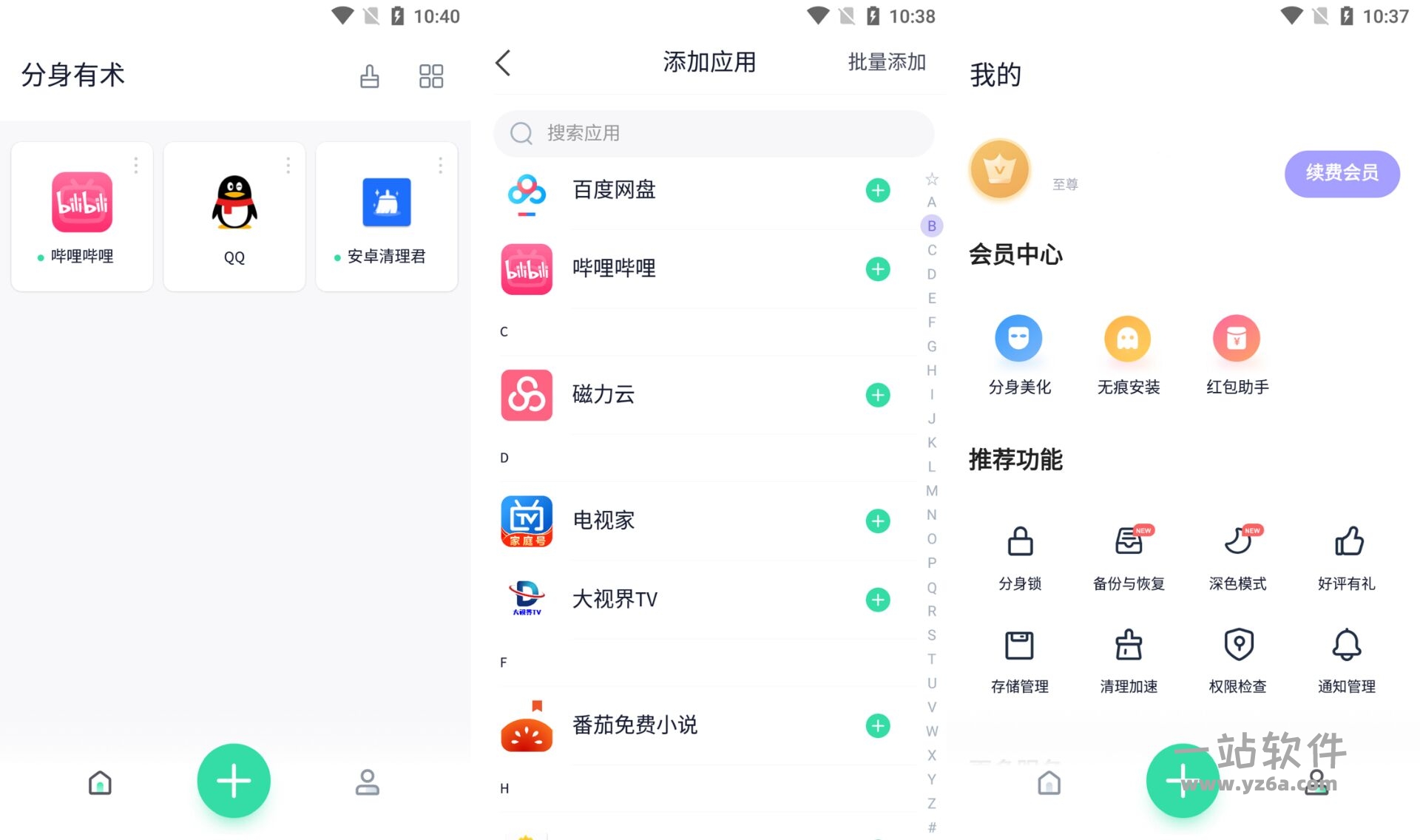Add 大视界TV with its plus button

click(878, 600)
